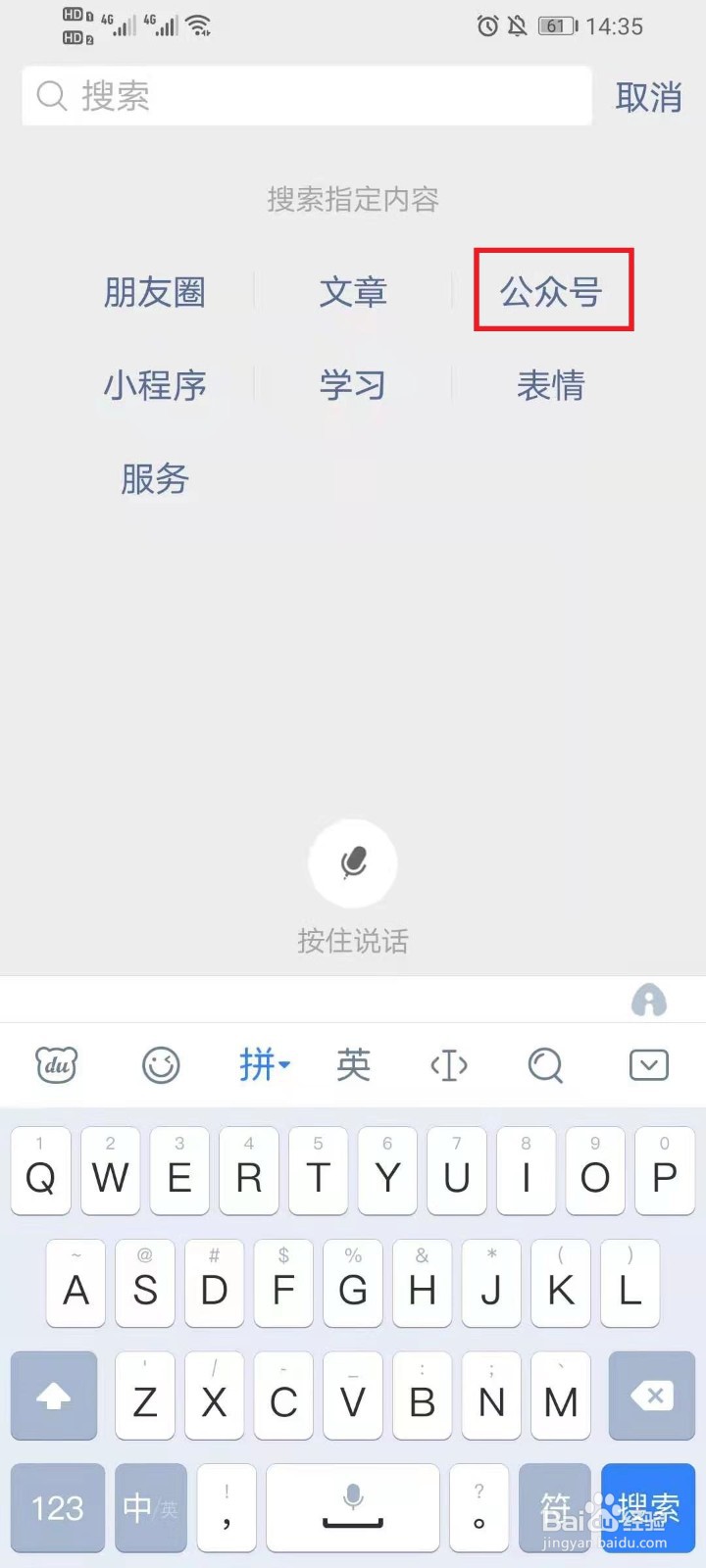The image size is (706, 1568).
Task: Open the Baidu input bear logo panel
Action: 56,1065
